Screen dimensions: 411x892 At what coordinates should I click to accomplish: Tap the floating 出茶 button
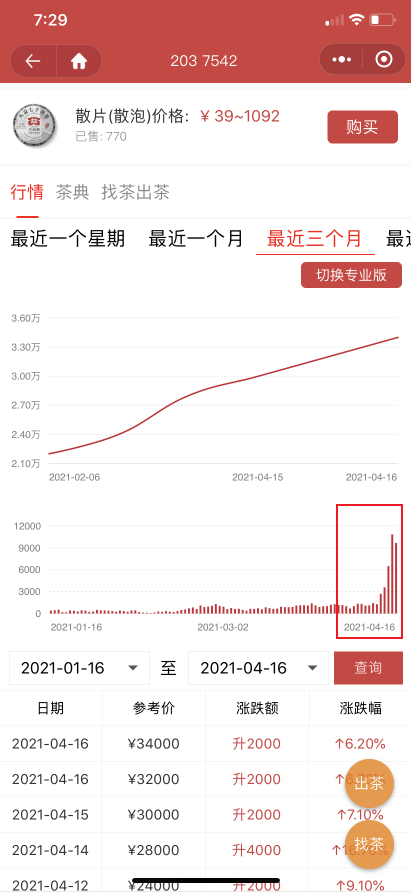[369, 784]
